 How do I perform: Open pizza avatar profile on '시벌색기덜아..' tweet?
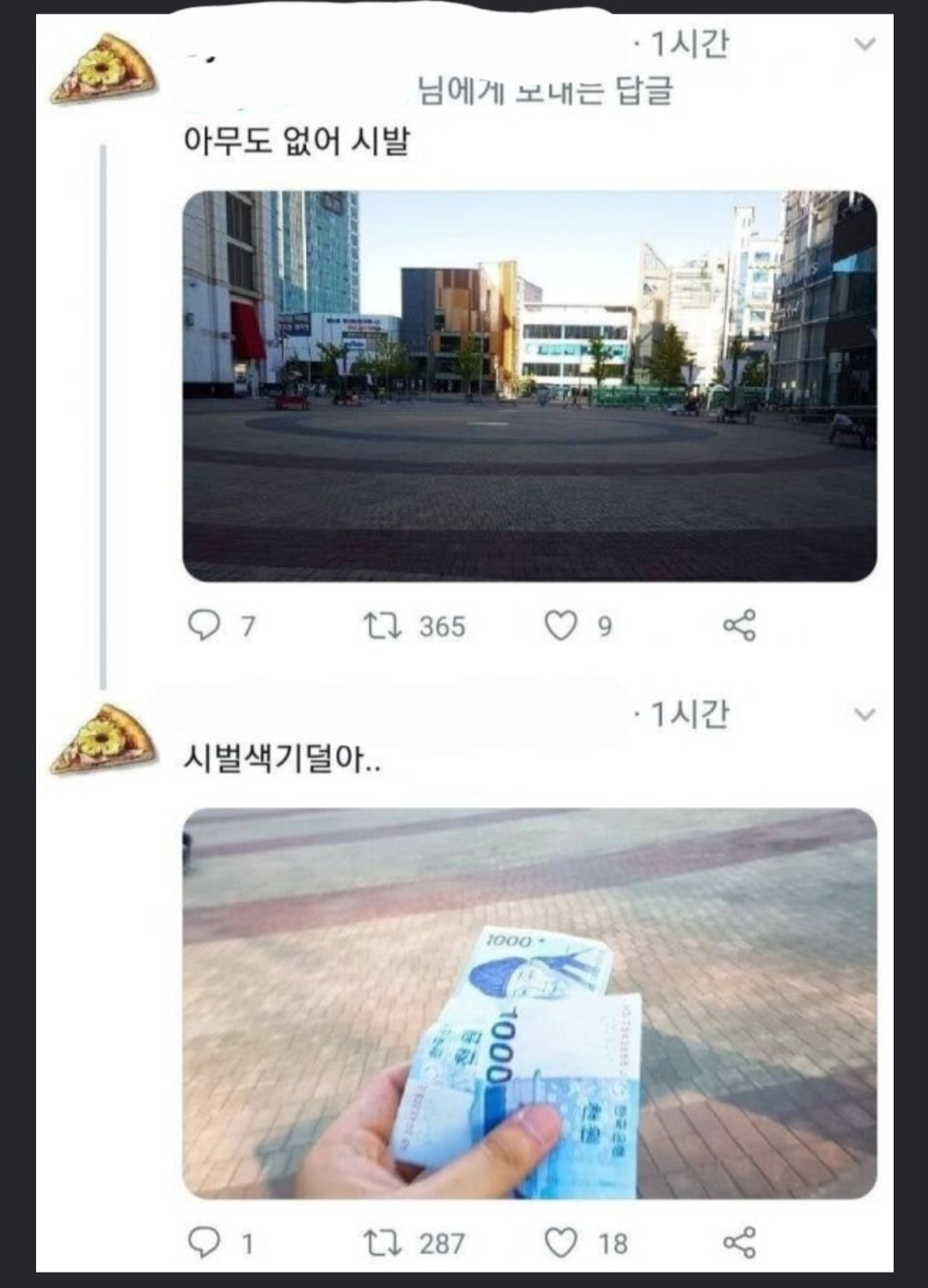point(103,739)
